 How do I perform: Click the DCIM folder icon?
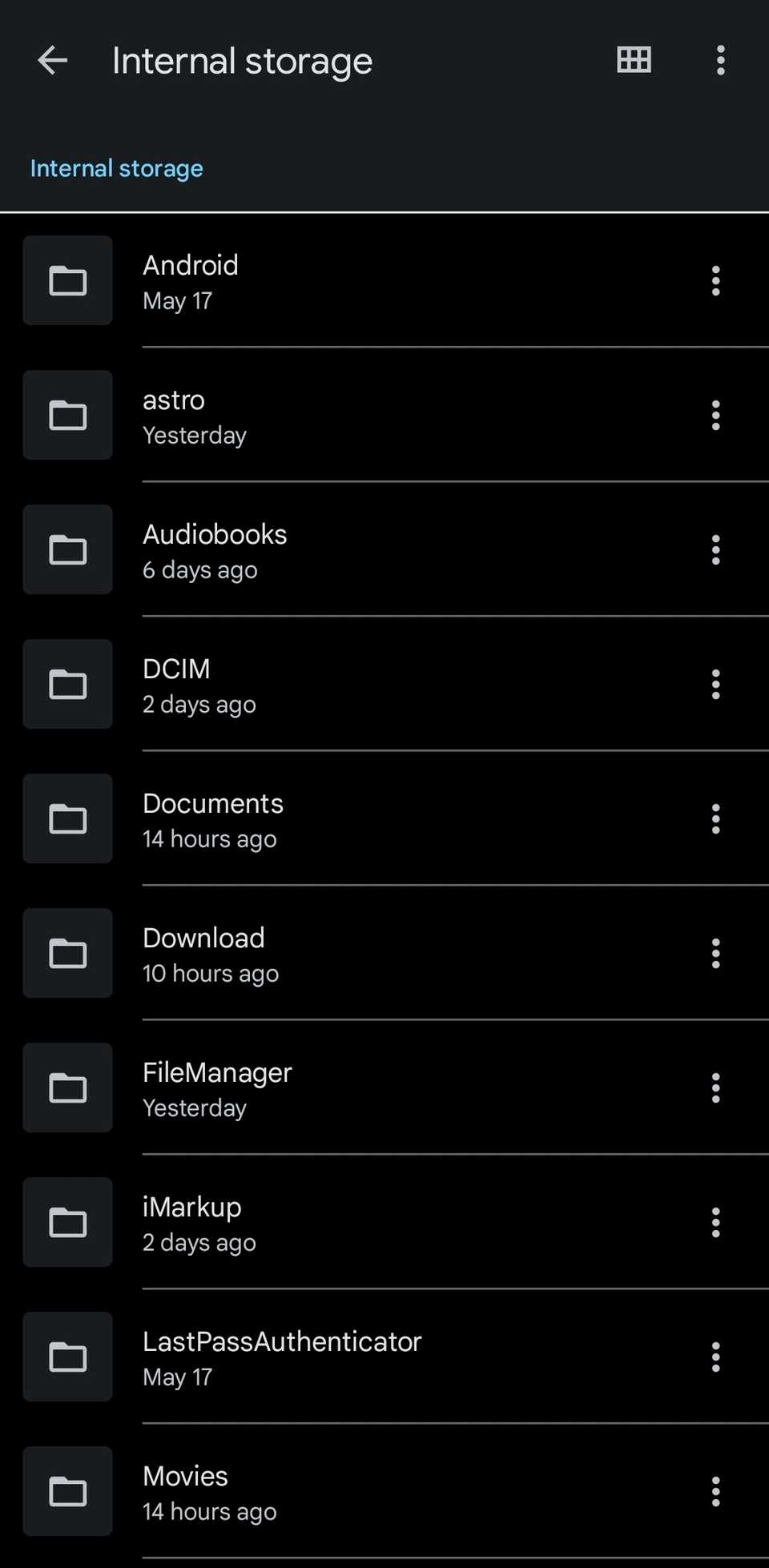67,685
